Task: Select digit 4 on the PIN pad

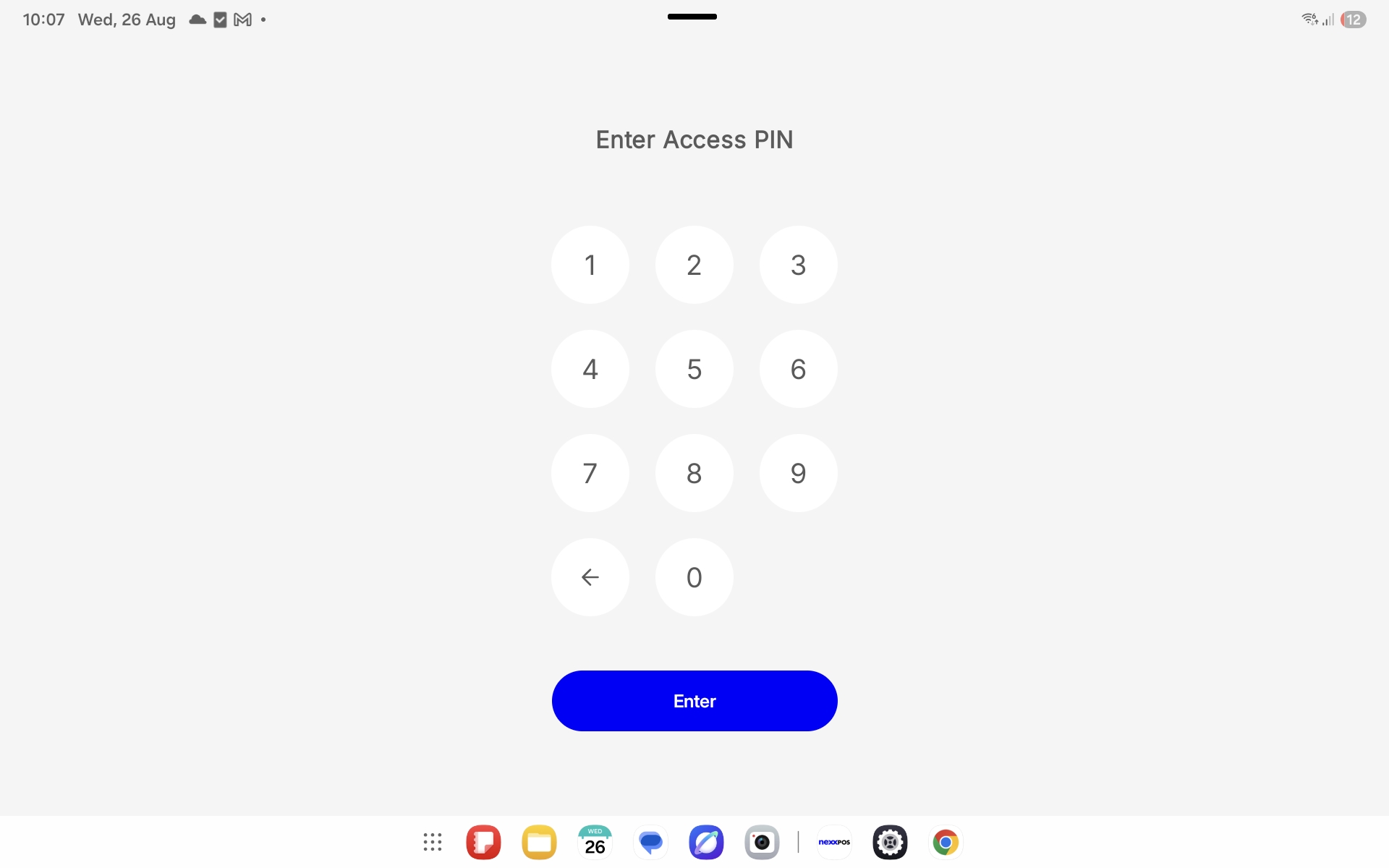Action: point(590,369)
